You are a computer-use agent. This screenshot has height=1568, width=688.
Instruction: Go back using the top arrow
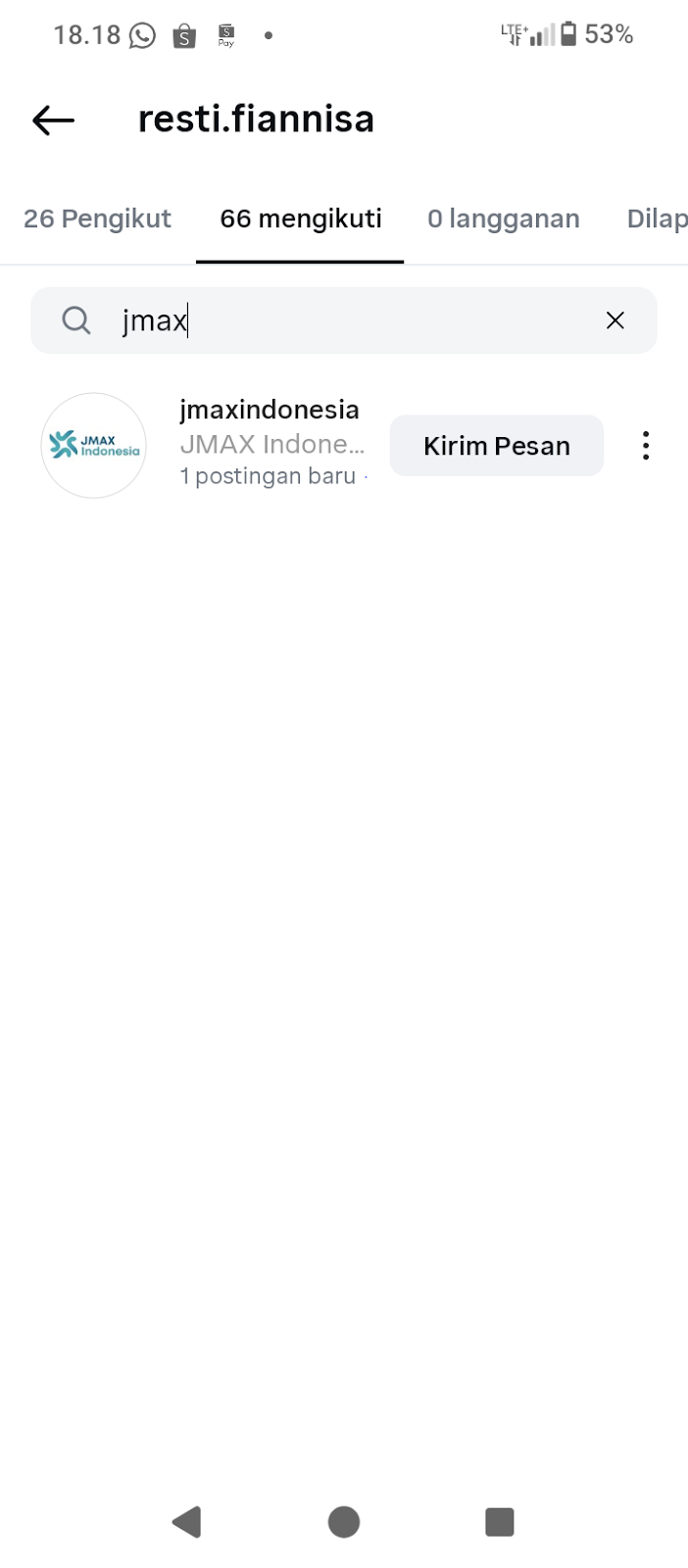[x=54, y=121]
